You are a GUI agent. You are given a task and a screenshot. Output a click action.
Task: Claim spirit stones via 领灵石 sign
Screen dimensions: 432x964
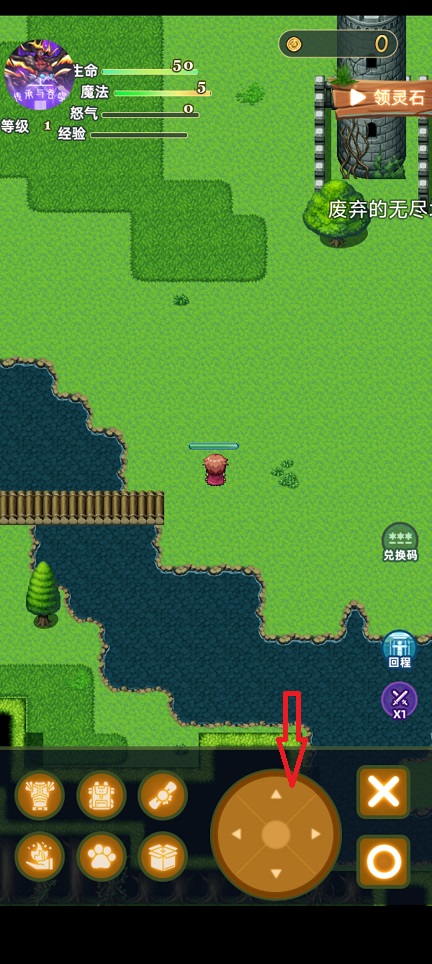381,97
